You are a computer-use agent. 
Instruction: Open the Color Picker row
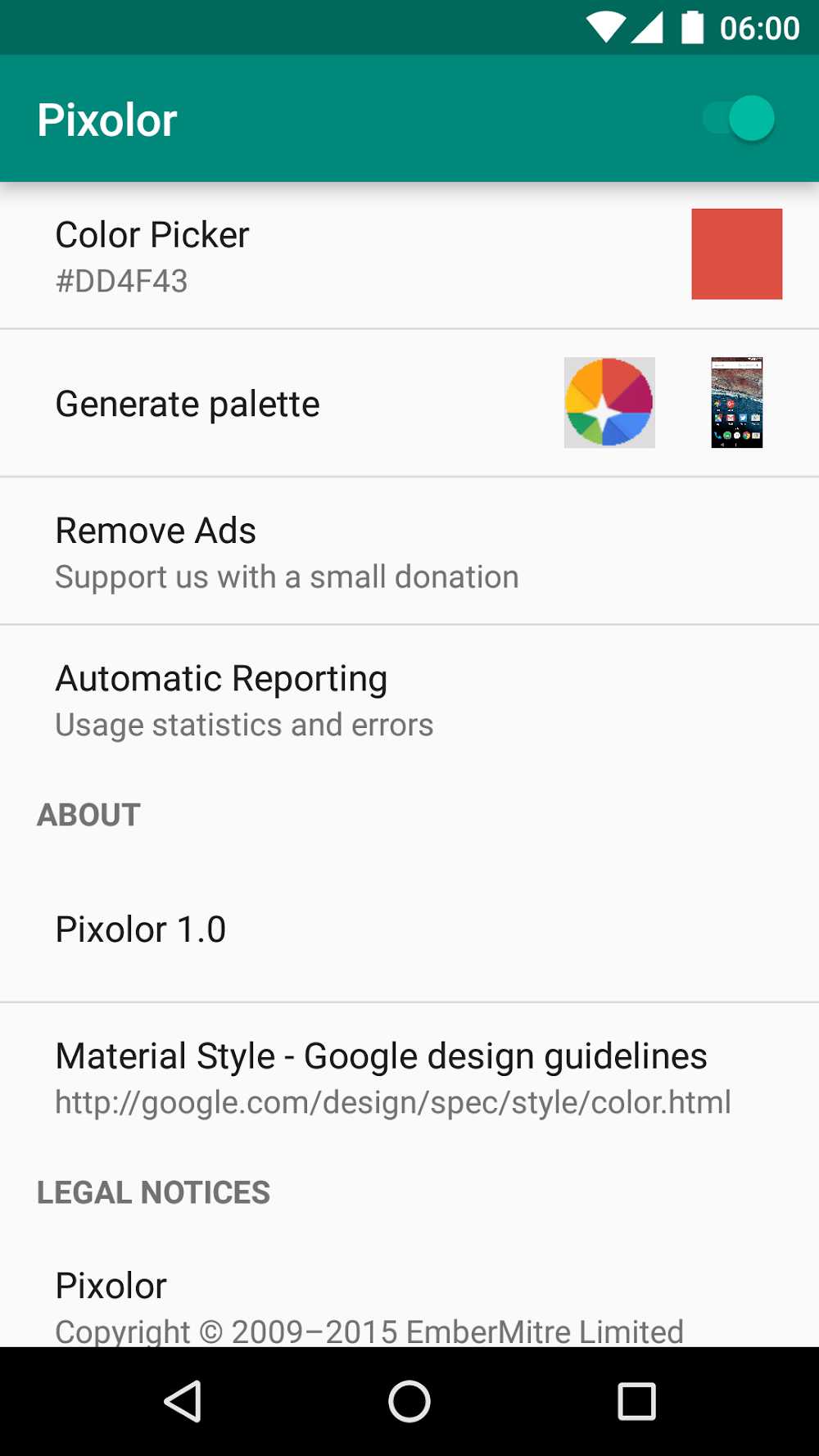328,255
